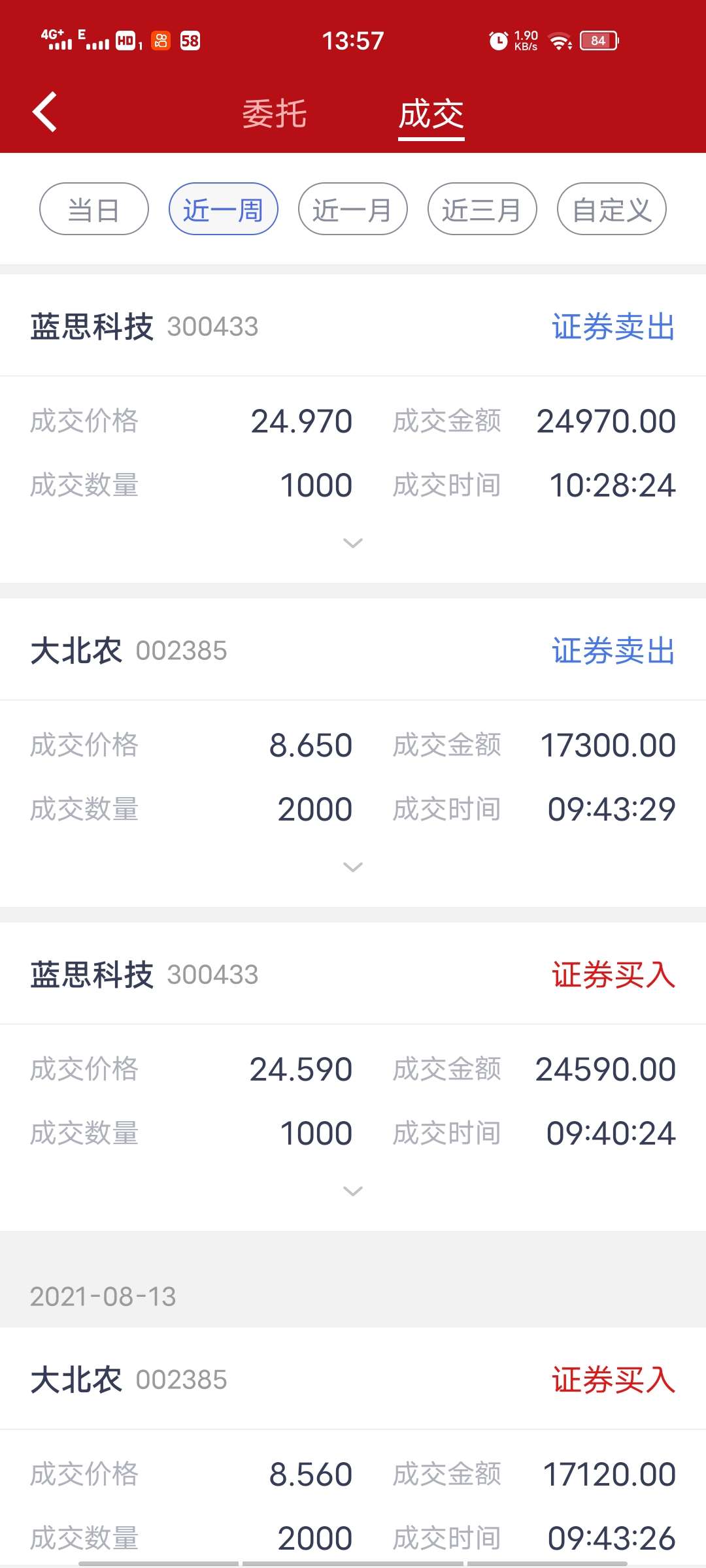This screenshot has width=706, height=1568.
Task: Tap the date header 2021-08-13
Action: click(103, 1297)
